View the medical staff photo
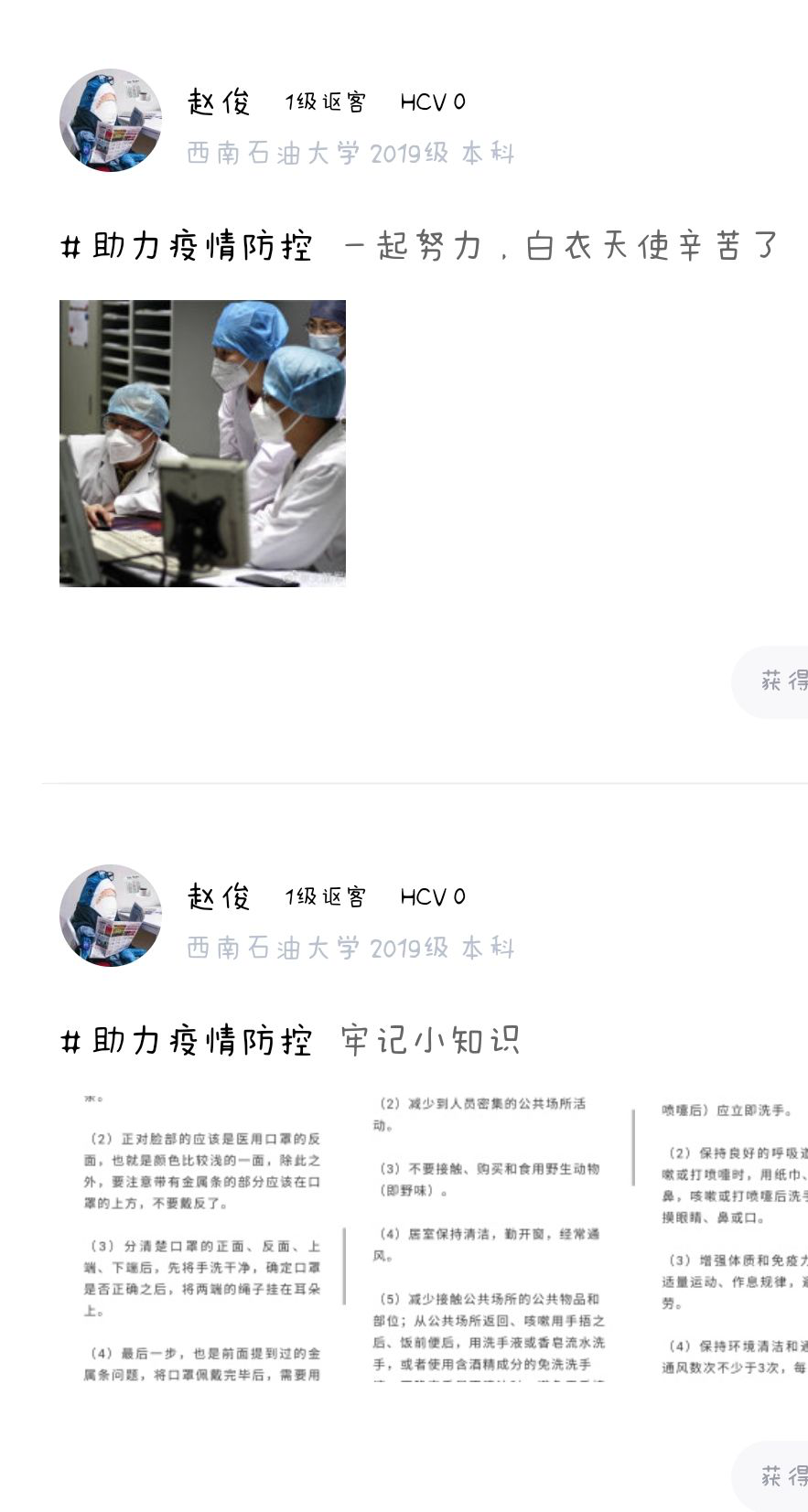 tap(202, 443)
